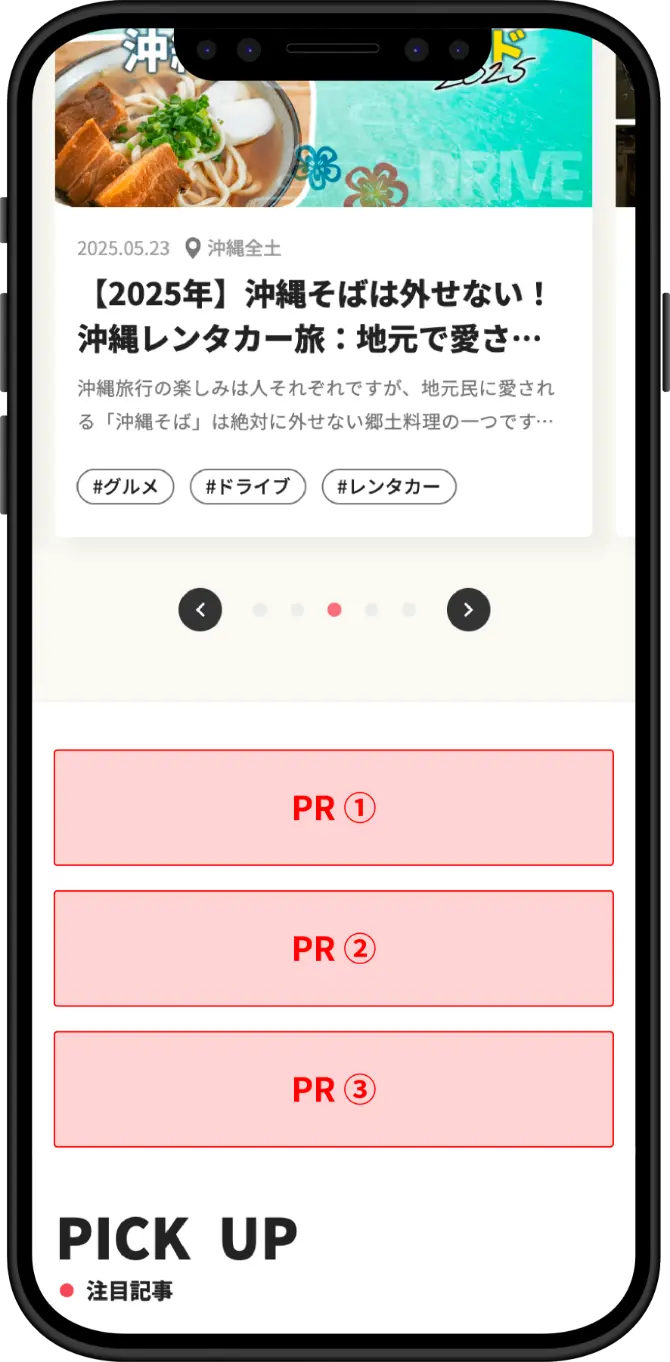Open the PR ③ banner
The height and width of the screenshot is (1362, 670).
click(333, 1089)
